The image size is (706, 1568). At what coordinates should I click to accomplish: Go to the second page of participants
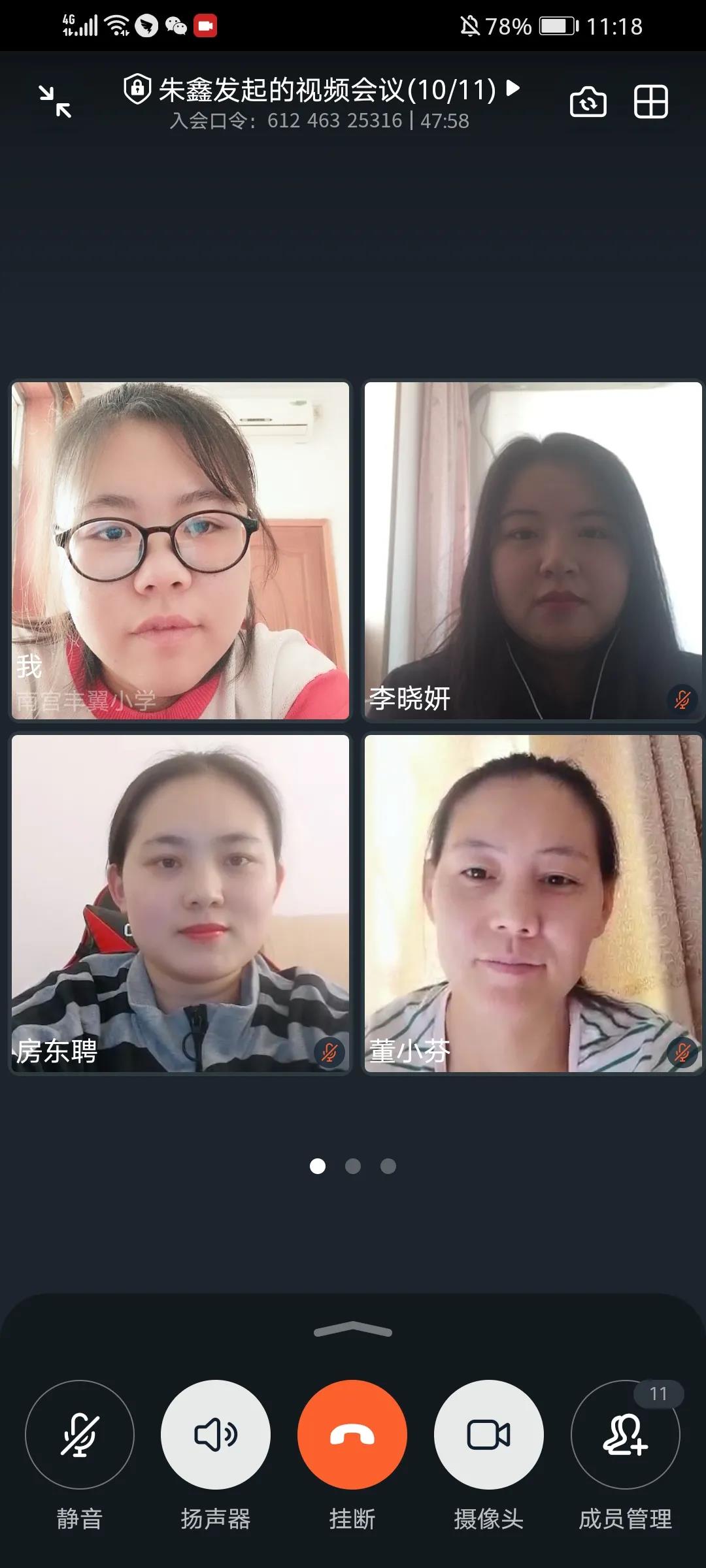pos(353,1166)
